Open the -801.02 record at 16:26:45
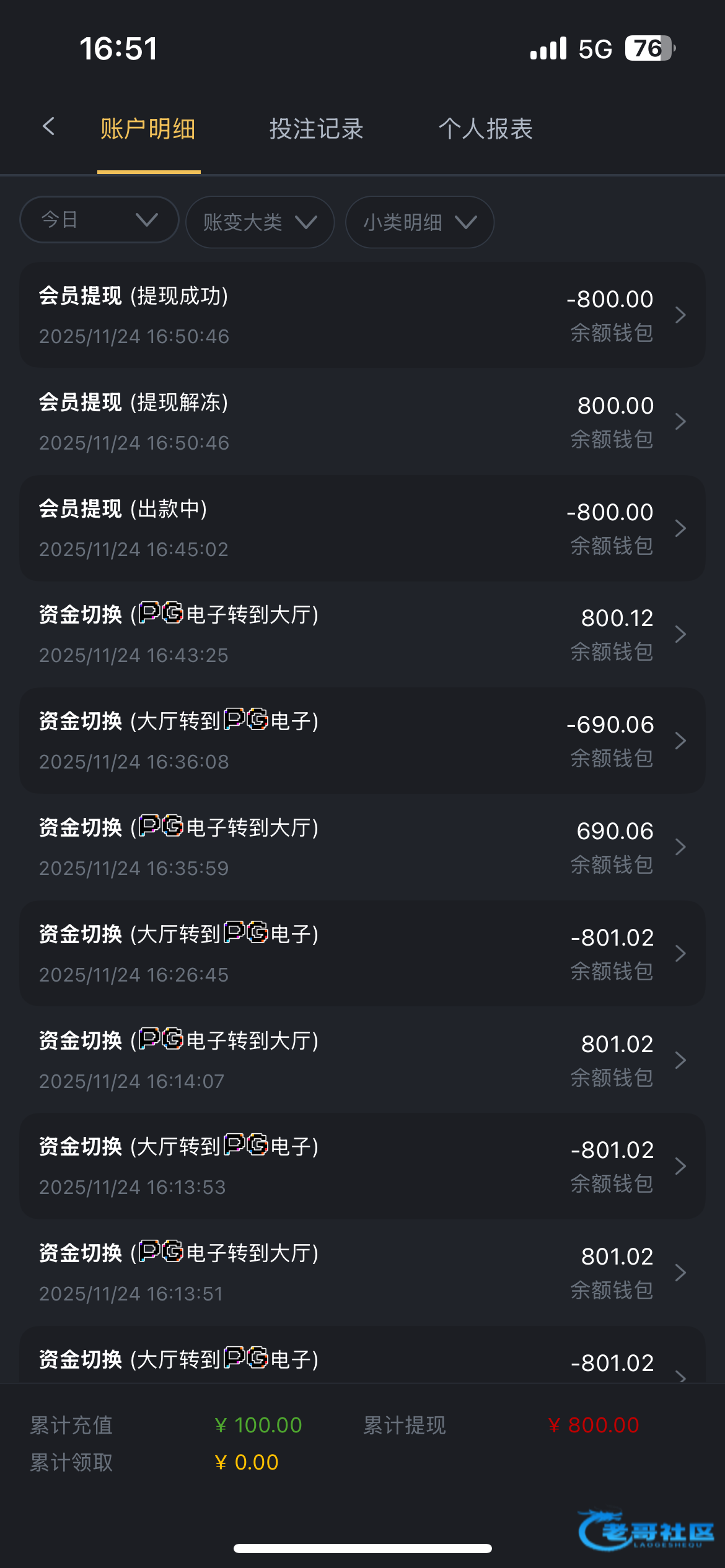This screenshot has width=725, height=1568. point(362,954)
